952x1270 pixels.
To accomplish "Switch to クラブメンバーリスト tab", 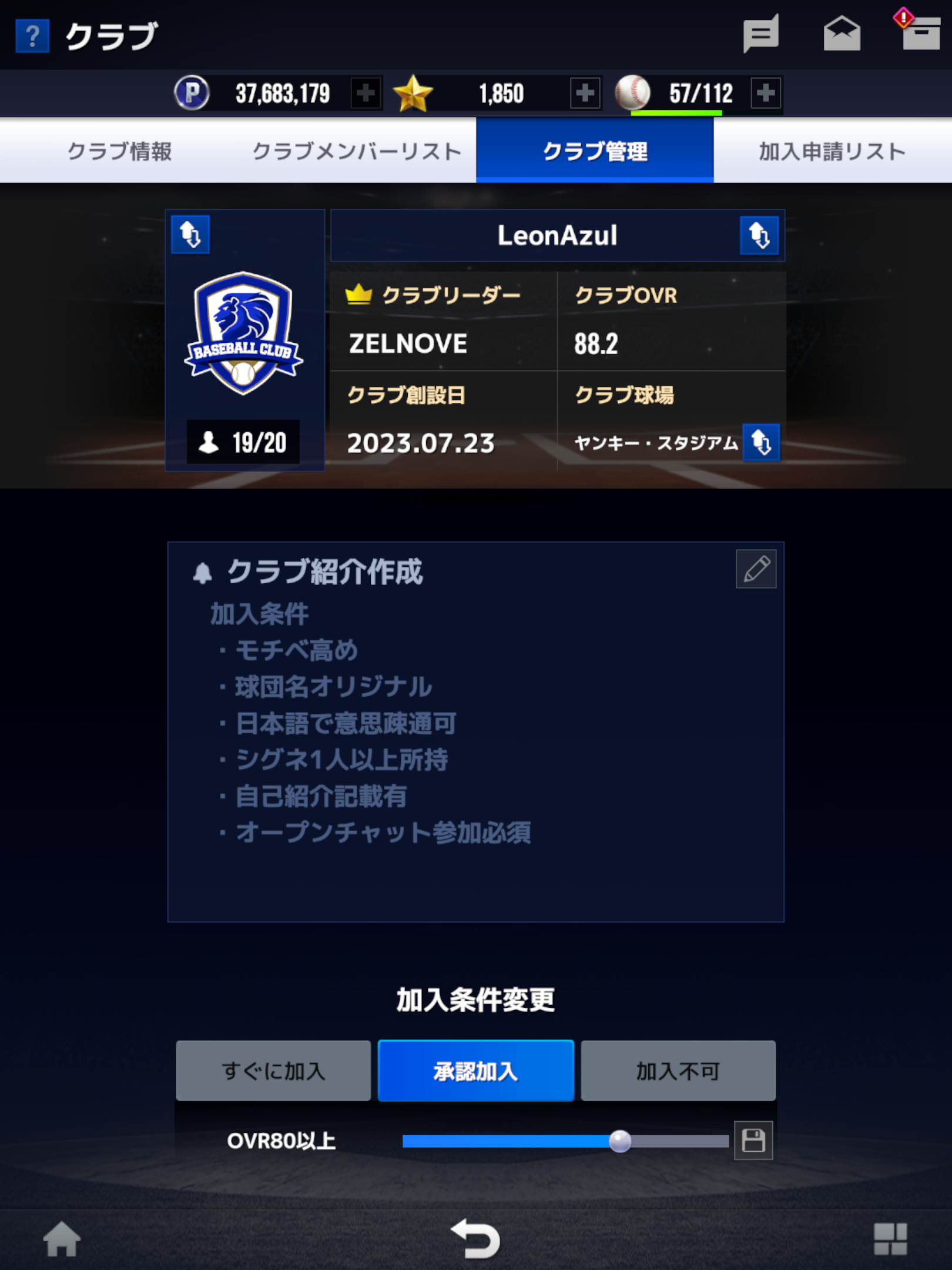I will point(357,151).
